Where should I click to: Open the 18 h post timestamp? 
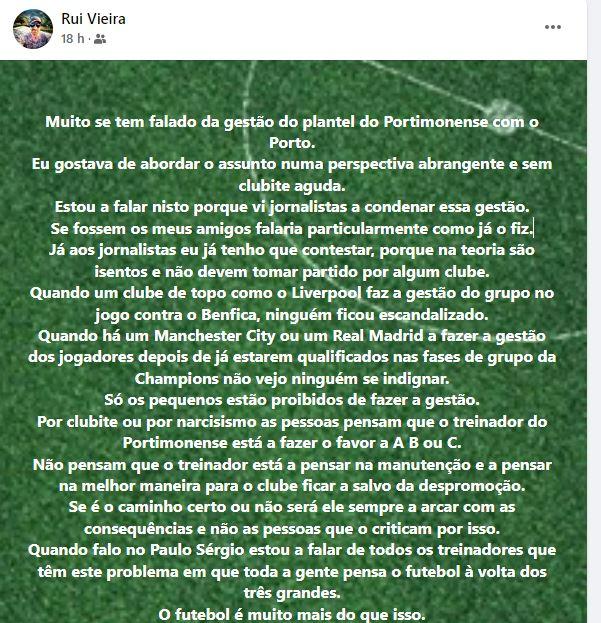(72, 38)
